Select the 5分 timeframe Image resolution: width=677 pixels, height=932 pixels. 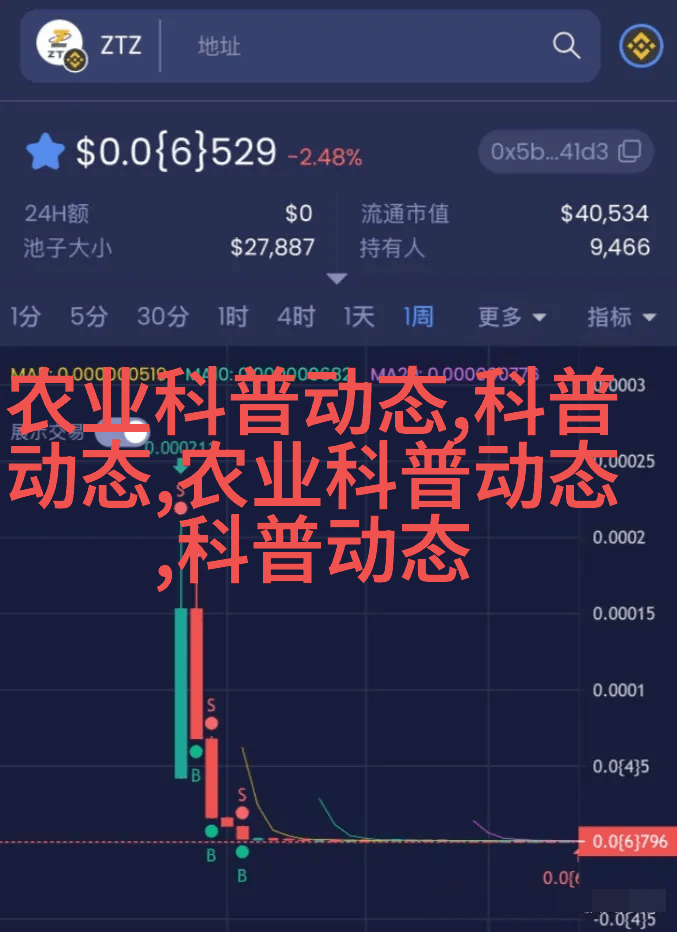click(x=88, y=317)
